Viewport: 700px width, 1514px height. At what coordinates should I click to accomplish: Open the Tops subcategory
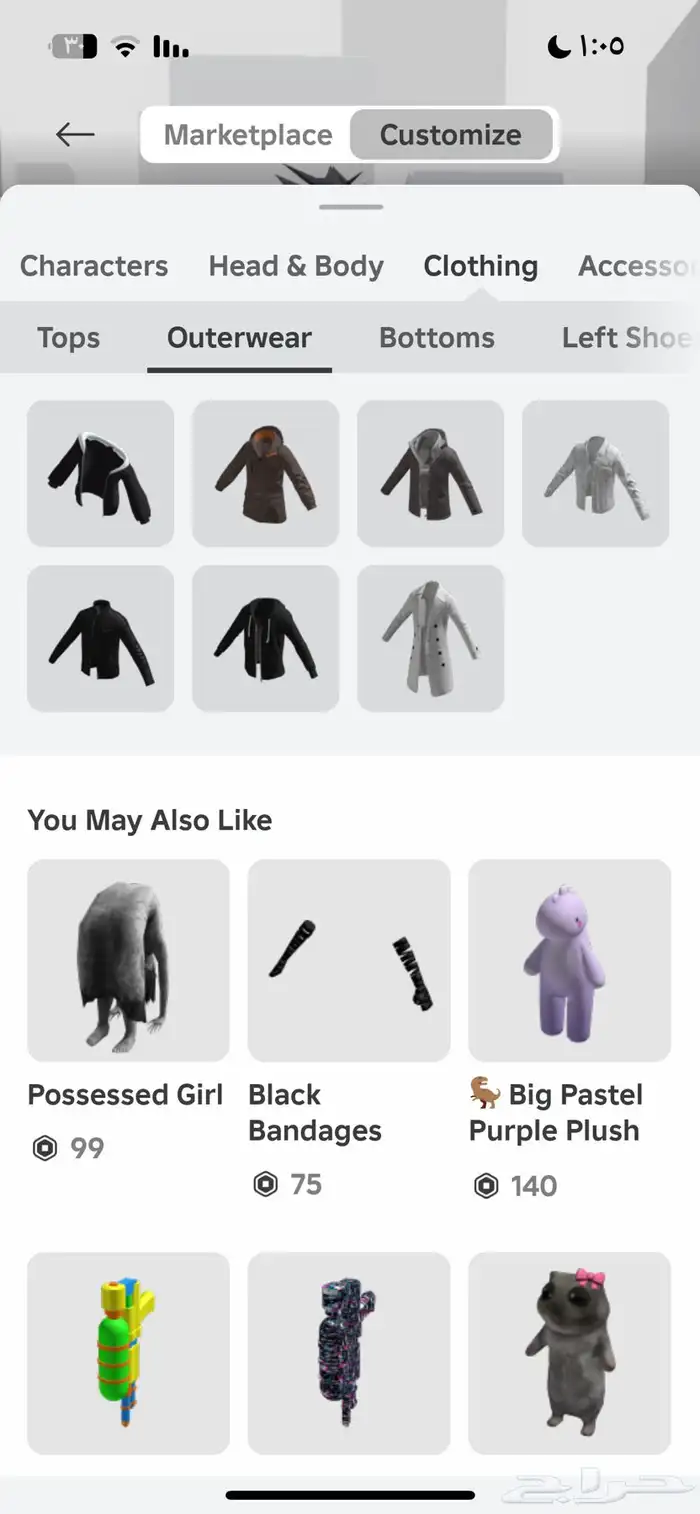pyautogui.click(x=68, y=338)
